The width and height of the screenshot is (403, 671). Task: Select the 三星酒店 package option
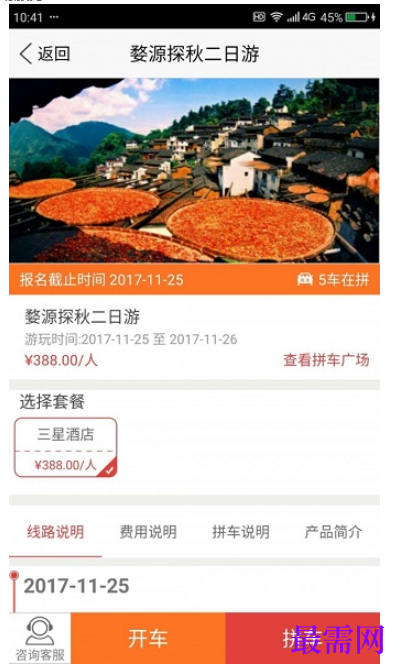65,448
